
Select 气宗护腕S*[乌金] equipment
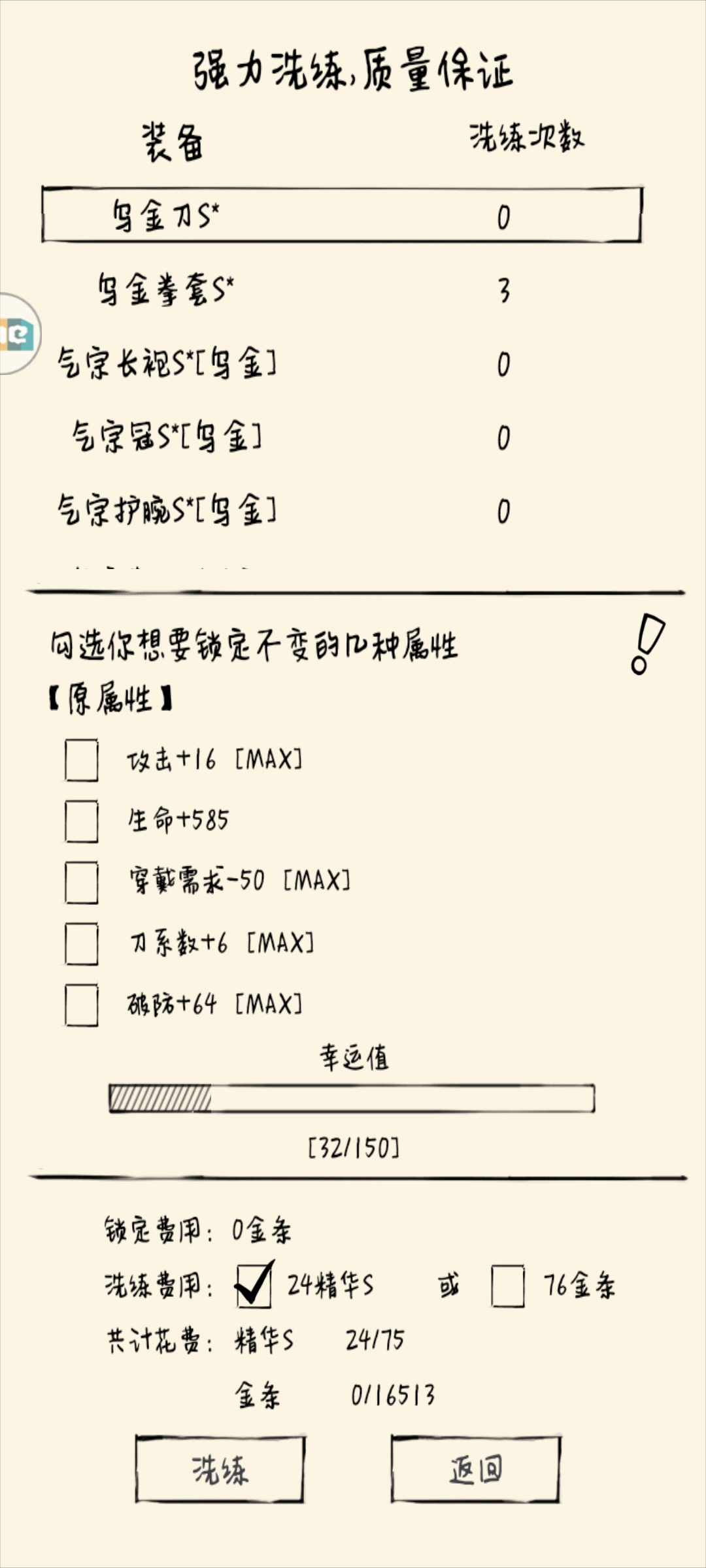341,511
